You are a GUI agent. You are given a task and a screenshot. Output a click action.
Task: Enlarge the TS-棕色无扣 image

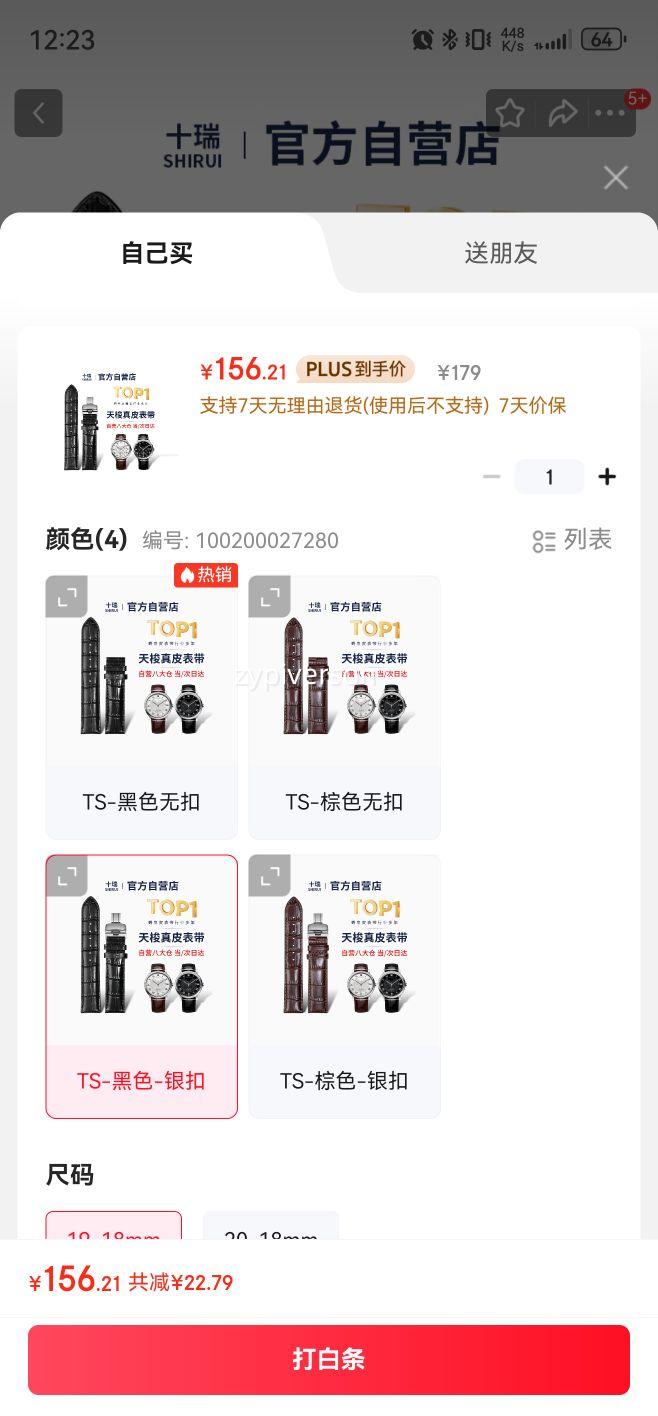coord(269,597)
